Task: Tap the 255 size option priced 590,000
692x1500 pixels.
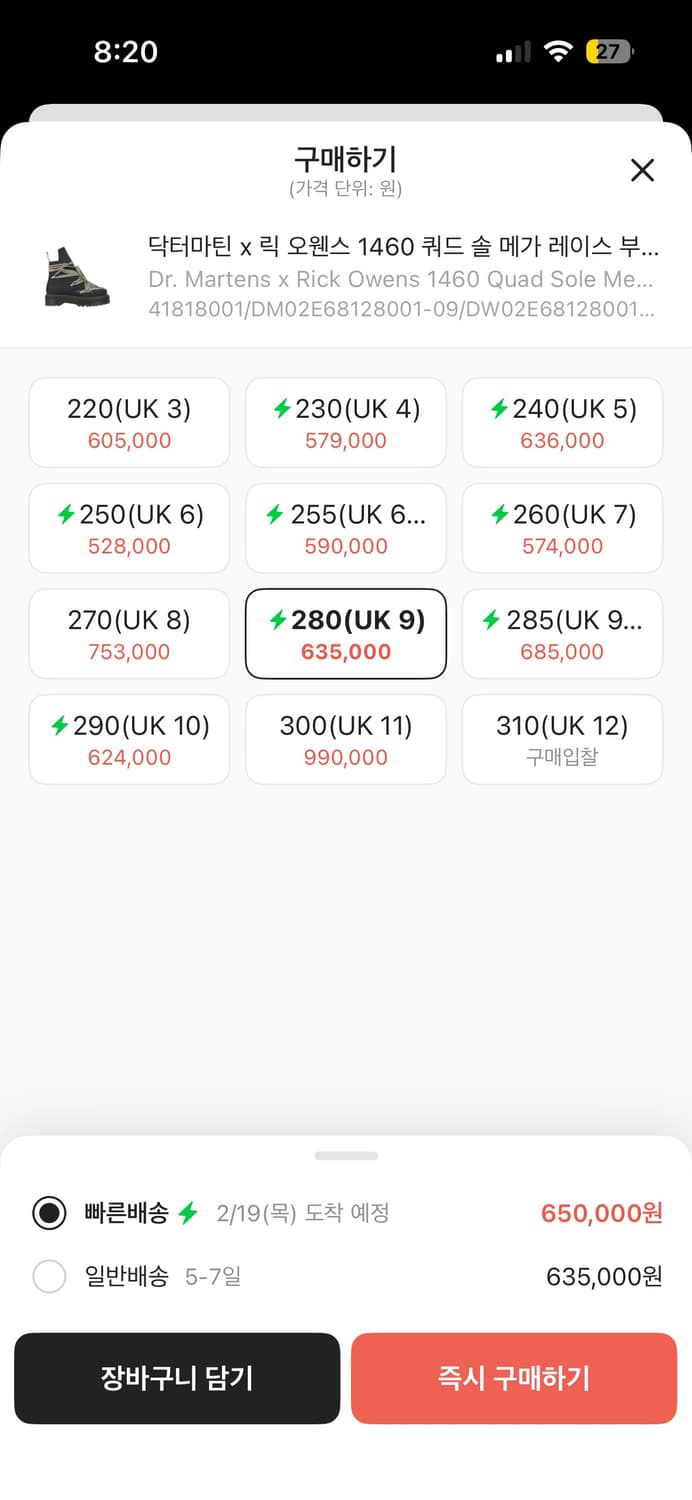Action: pos(346,529)
